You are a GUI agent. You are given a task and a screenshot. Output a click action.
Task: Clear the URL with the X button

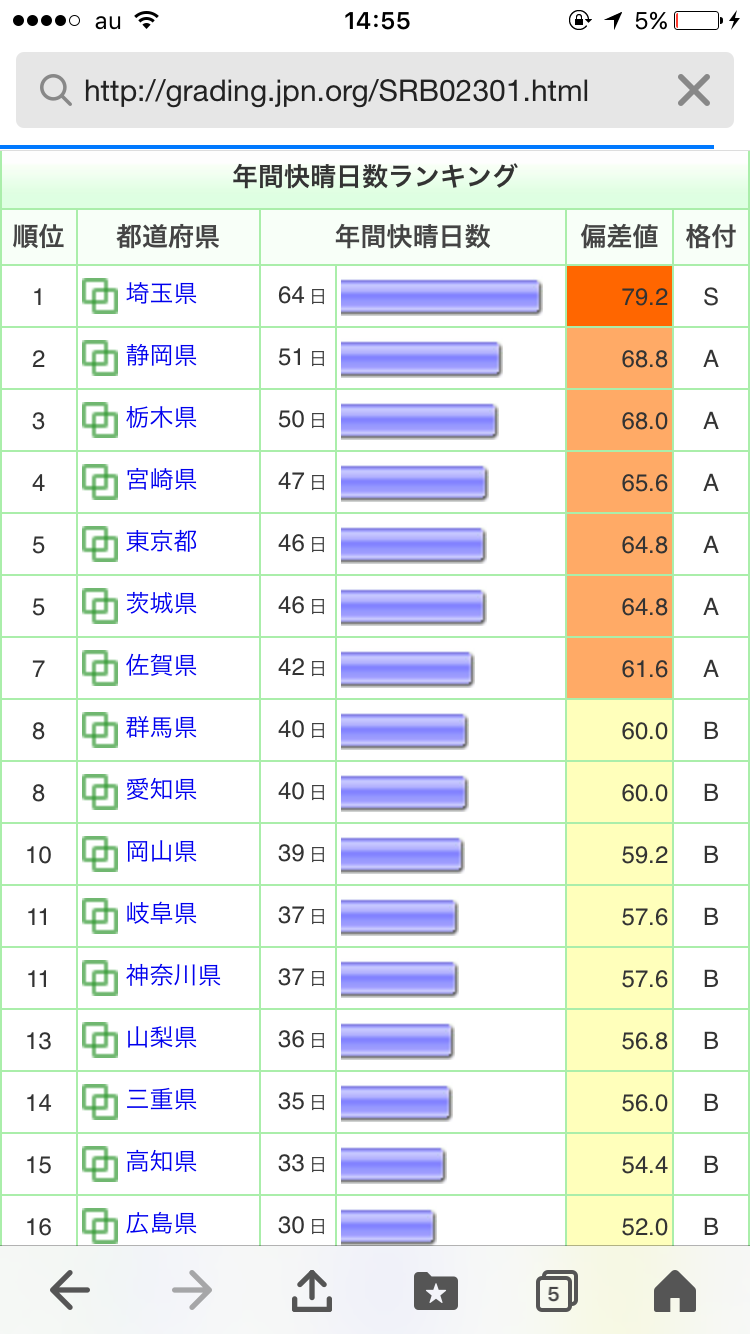coord(693,90)
